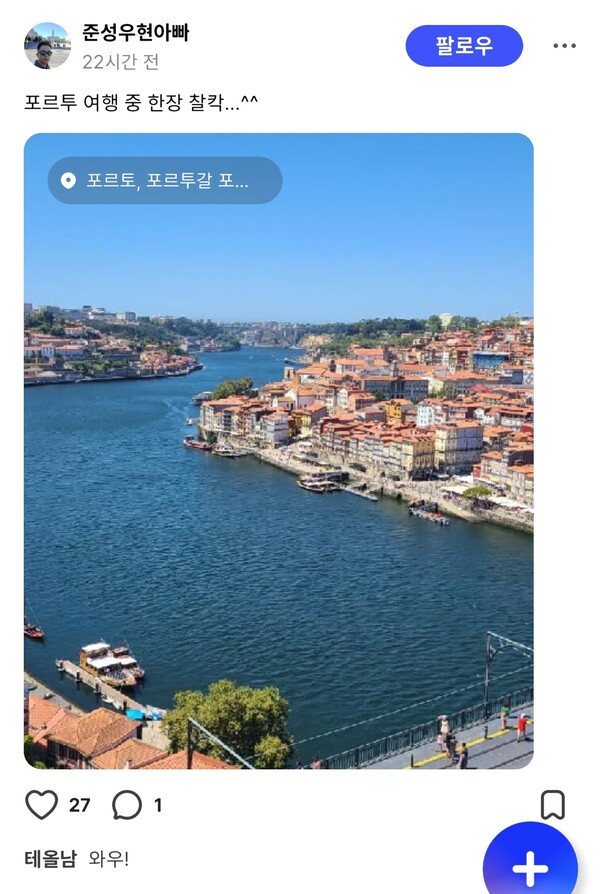Screen dimensions: 600x894
Task: Open the post's three-dot overflow menu
Action: (x=564, y=46)
